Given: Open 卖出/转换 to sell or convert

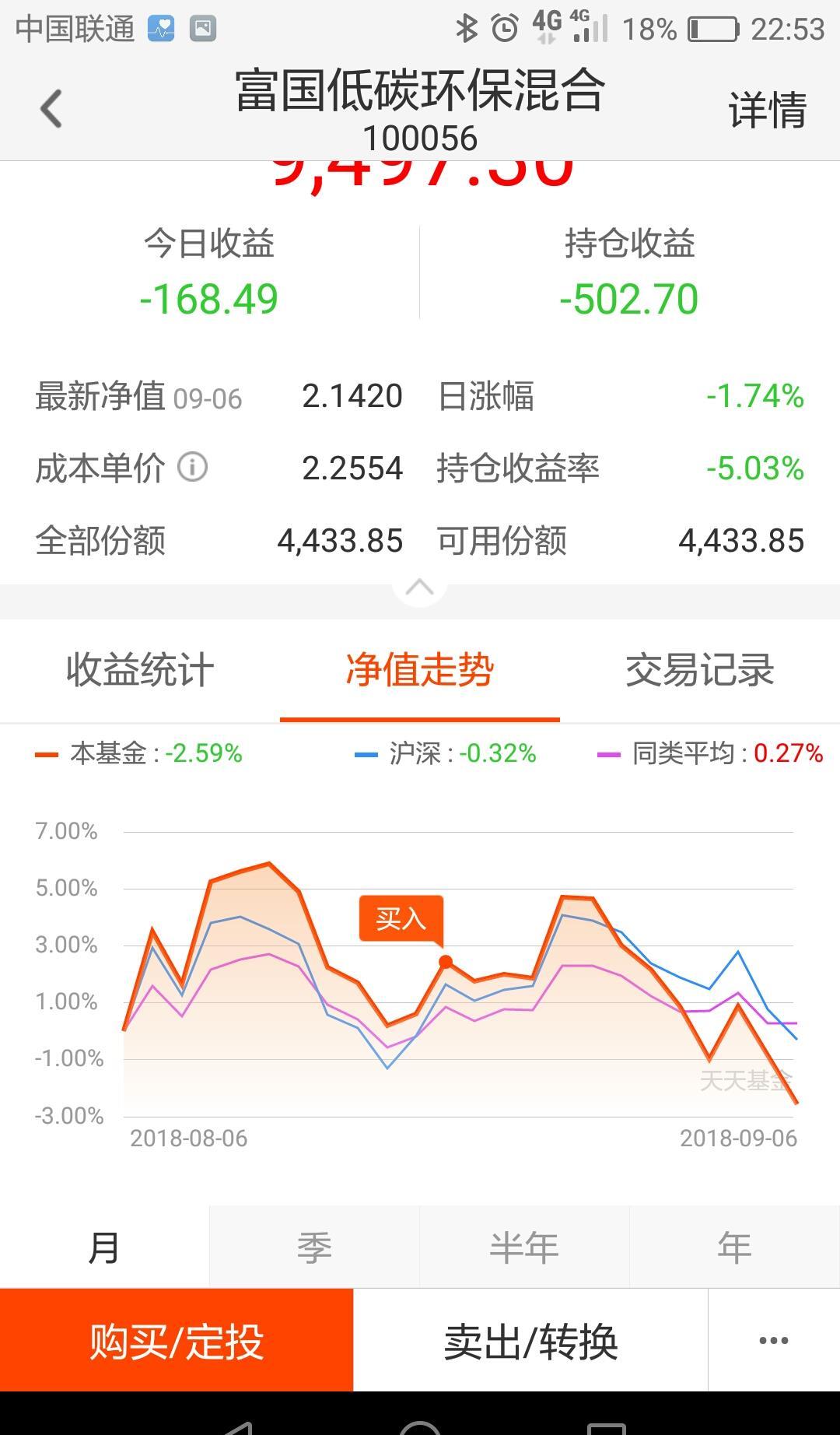Looking at the screenshot, I should point(530,1341).
